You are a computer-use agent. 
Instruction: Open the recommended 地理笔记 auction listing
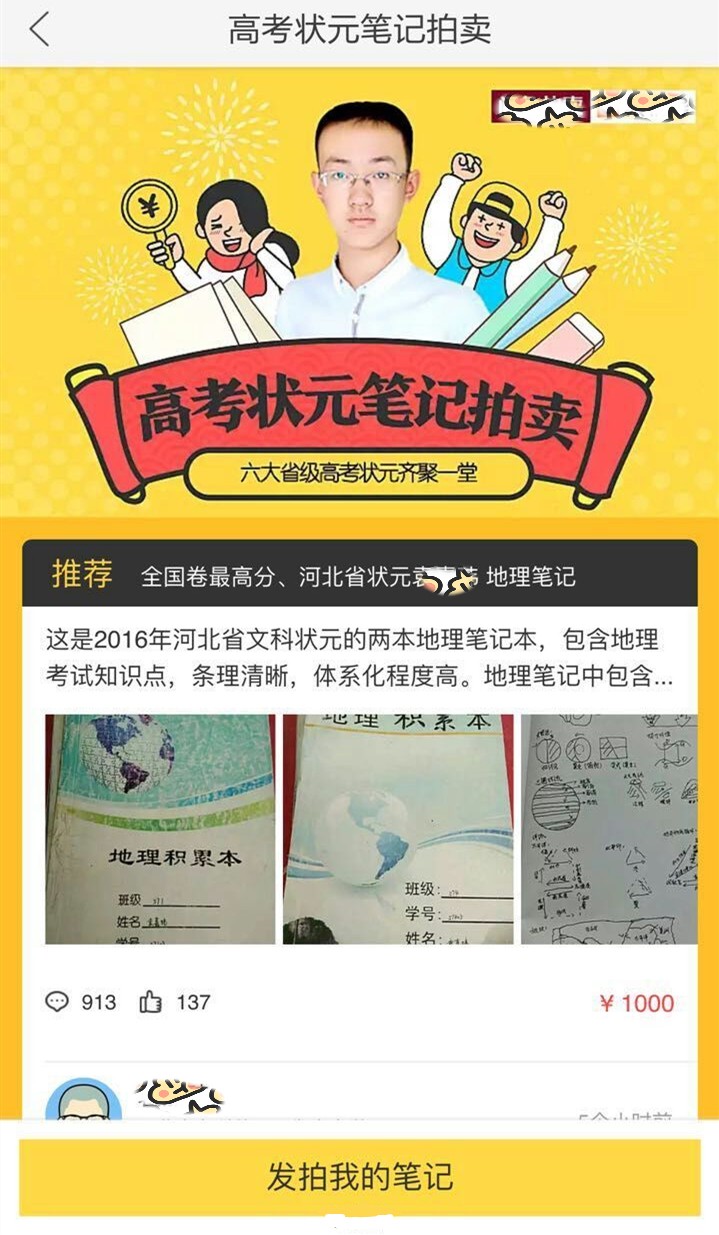[358, 576]
